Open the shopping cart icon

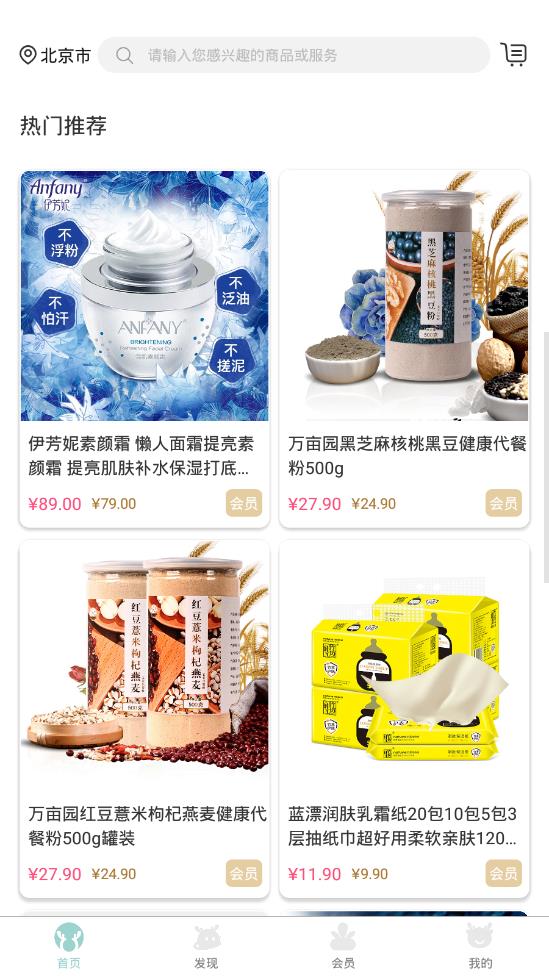click(514, 55)
